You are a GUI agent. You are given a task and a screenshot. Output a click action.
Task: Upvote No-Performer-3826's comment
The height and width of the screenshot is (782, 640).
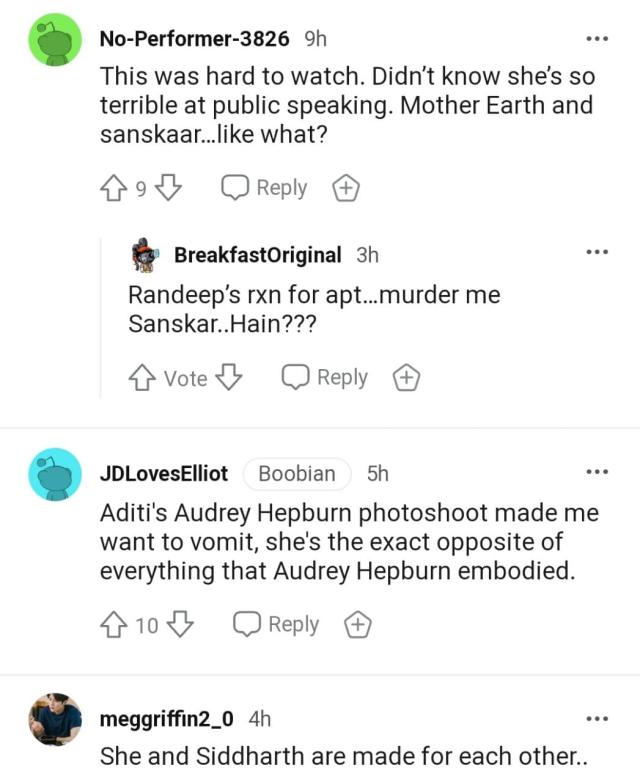click(x=114, y=188)
